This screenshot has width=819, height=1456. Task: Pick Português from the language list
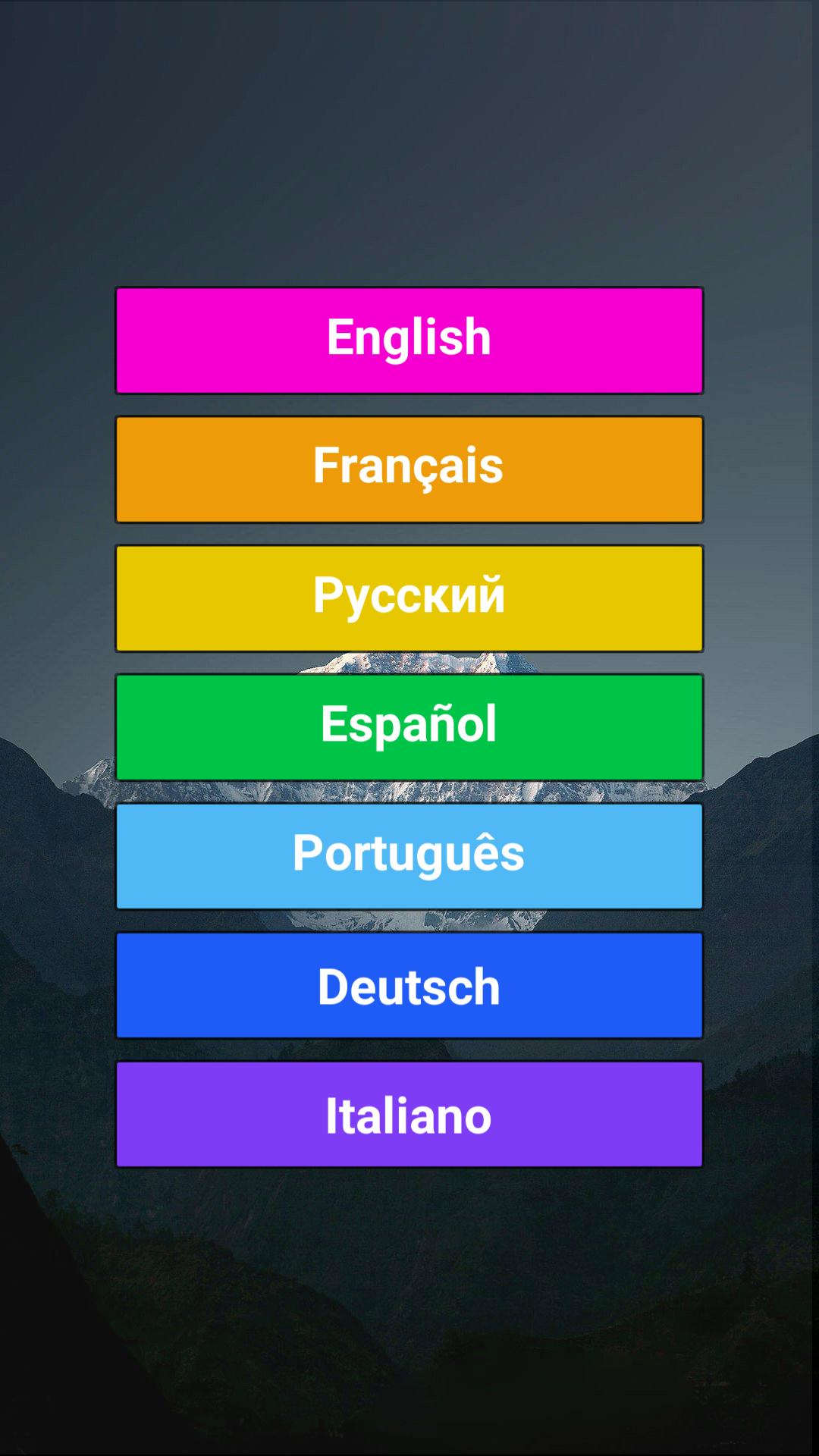[x=409, y=856]
